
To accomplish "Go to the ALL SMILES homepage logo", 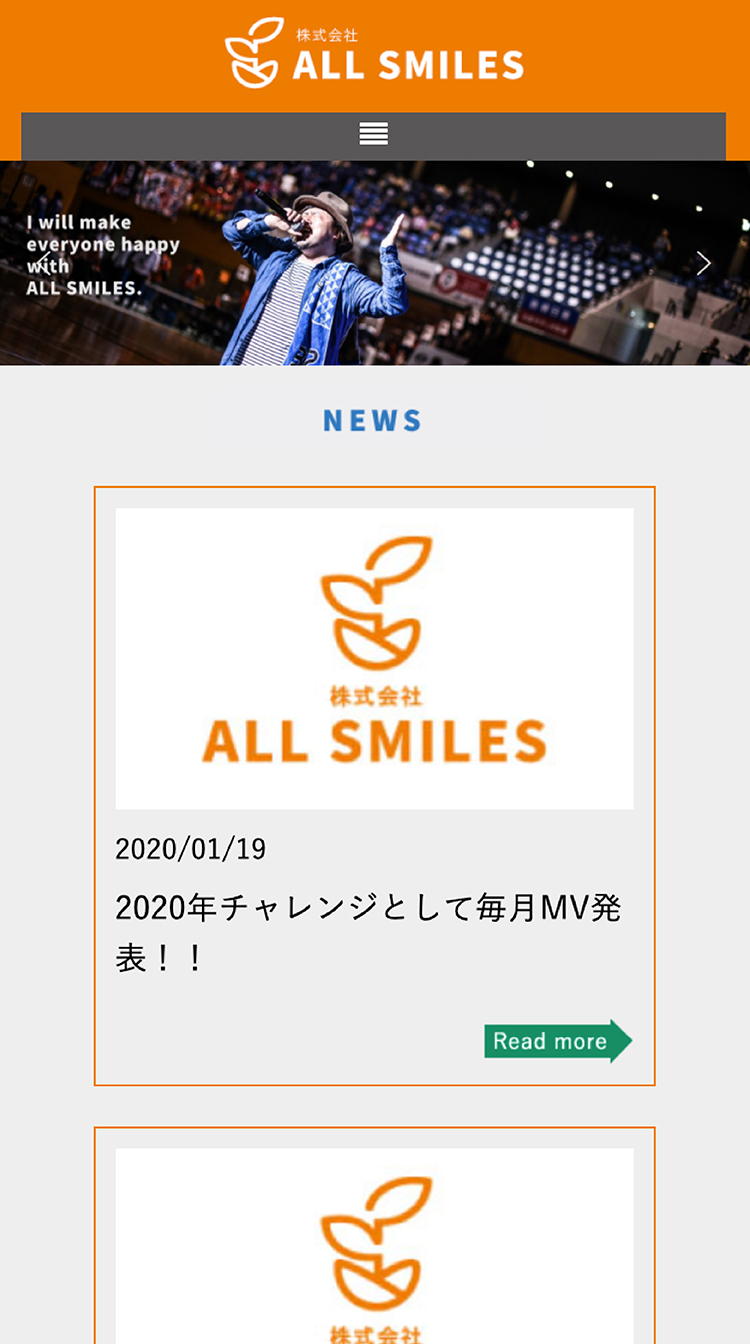I will tap(374, 54).
